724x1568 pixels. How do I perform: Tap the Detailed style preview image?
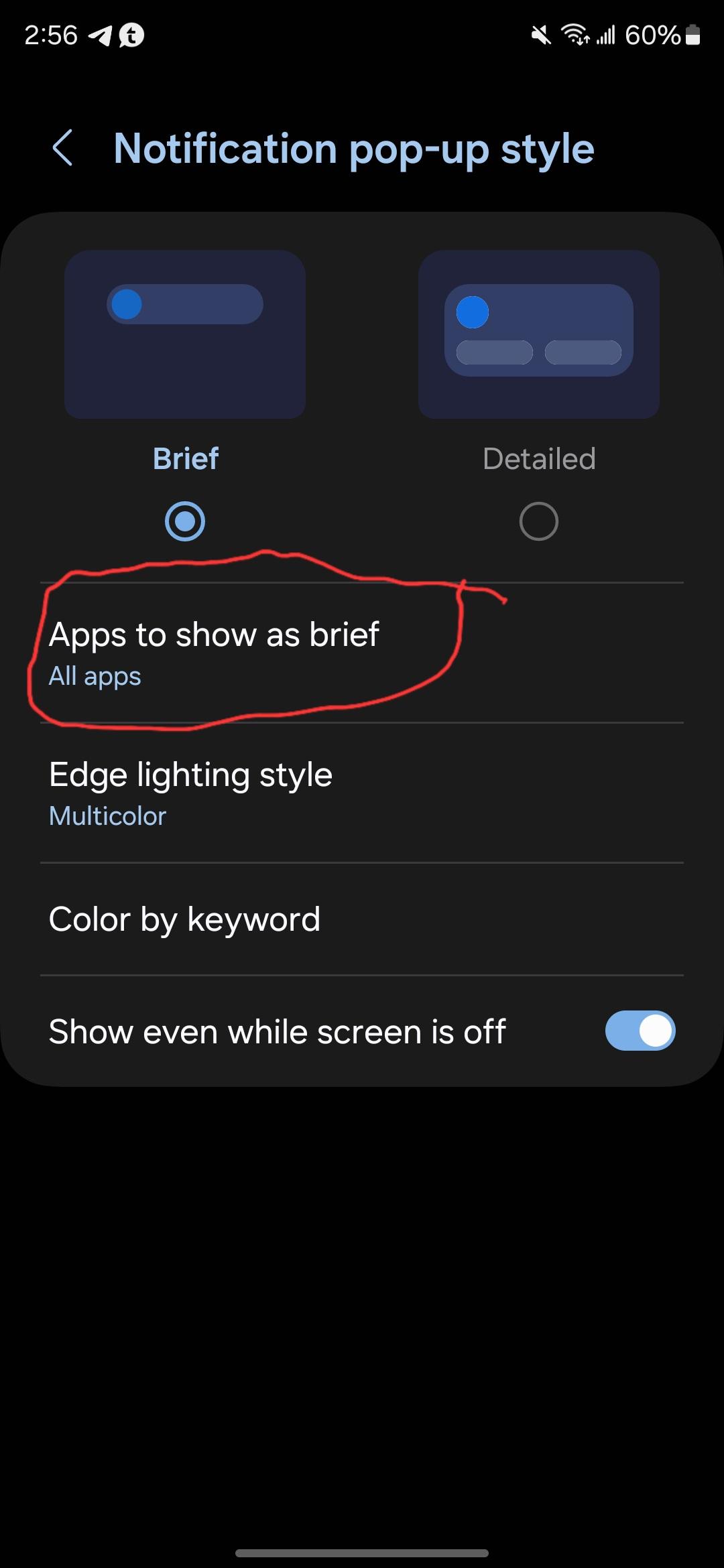pos(538,334)
